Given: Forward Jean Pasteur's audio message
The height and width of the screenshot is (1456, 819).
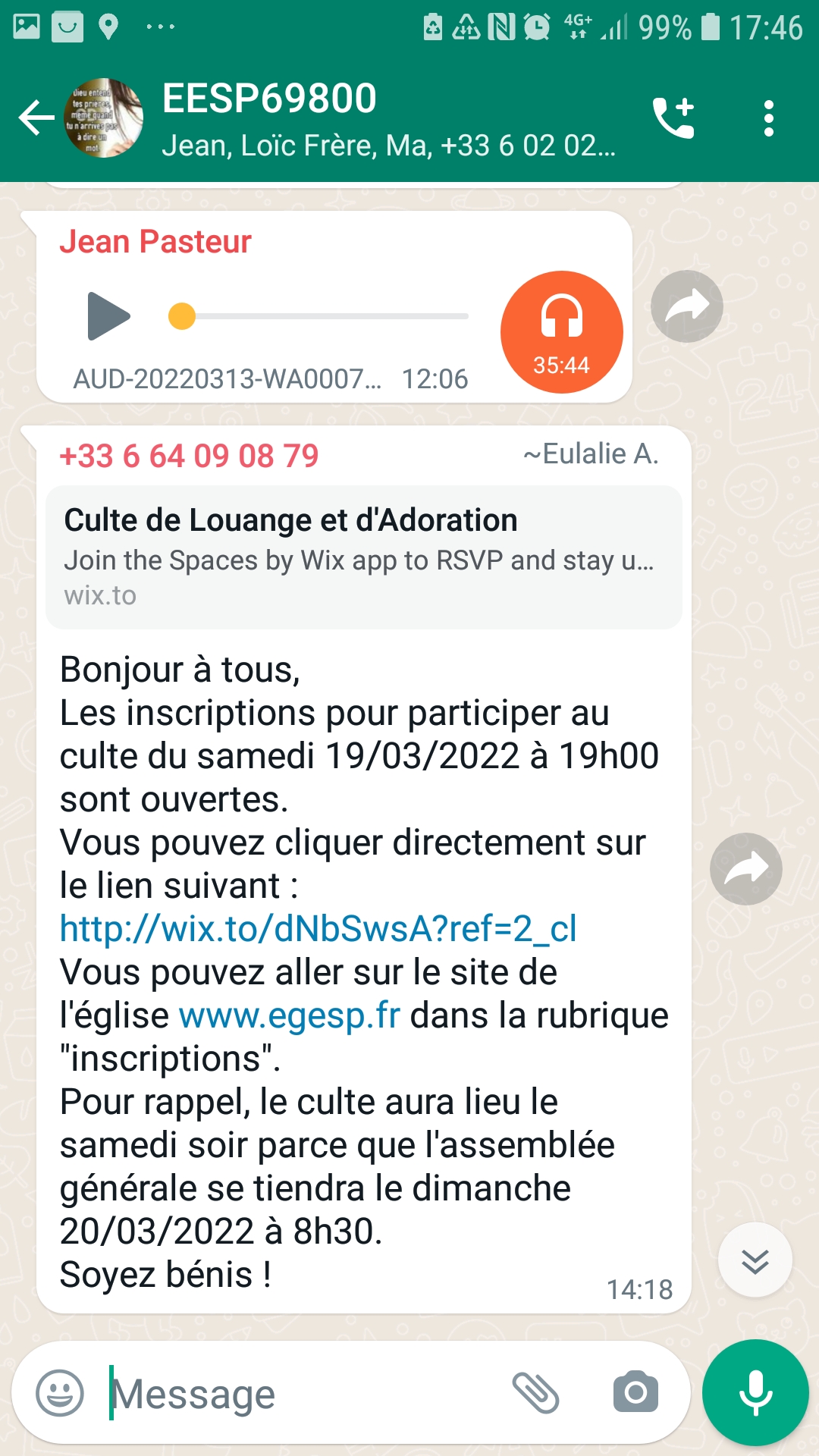Looking at the screenshot, I should pos(686,306).
